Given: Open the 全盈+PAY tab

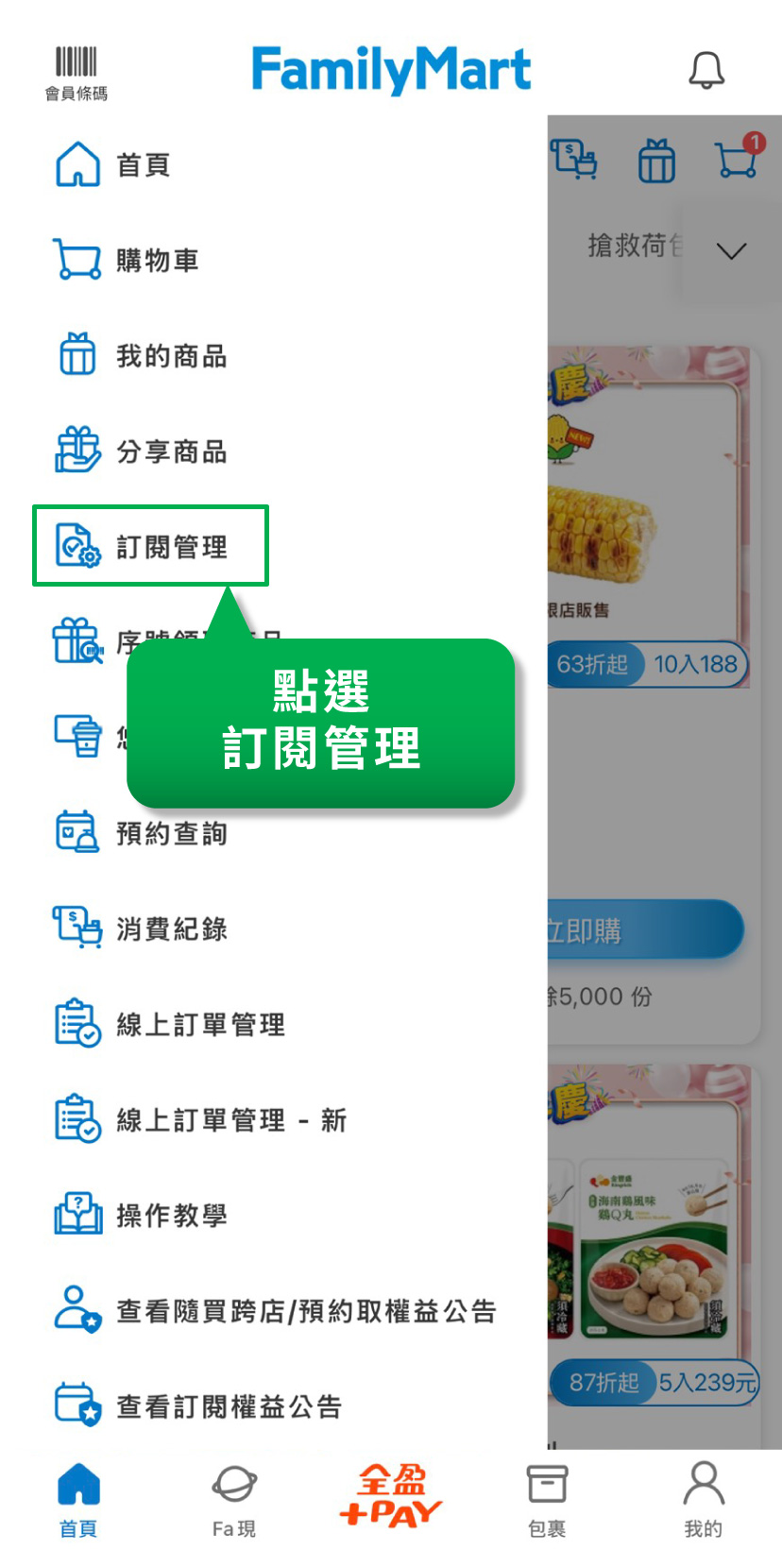Looking at the screenshot, I should (391, 1497).
